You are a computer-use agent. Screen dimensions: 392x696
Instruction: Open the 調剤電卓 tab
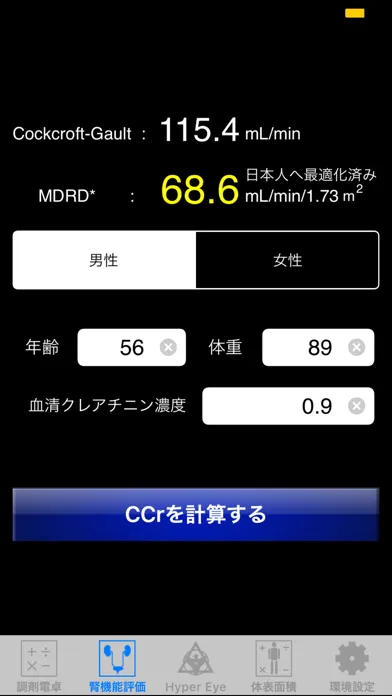click(39, 666)
